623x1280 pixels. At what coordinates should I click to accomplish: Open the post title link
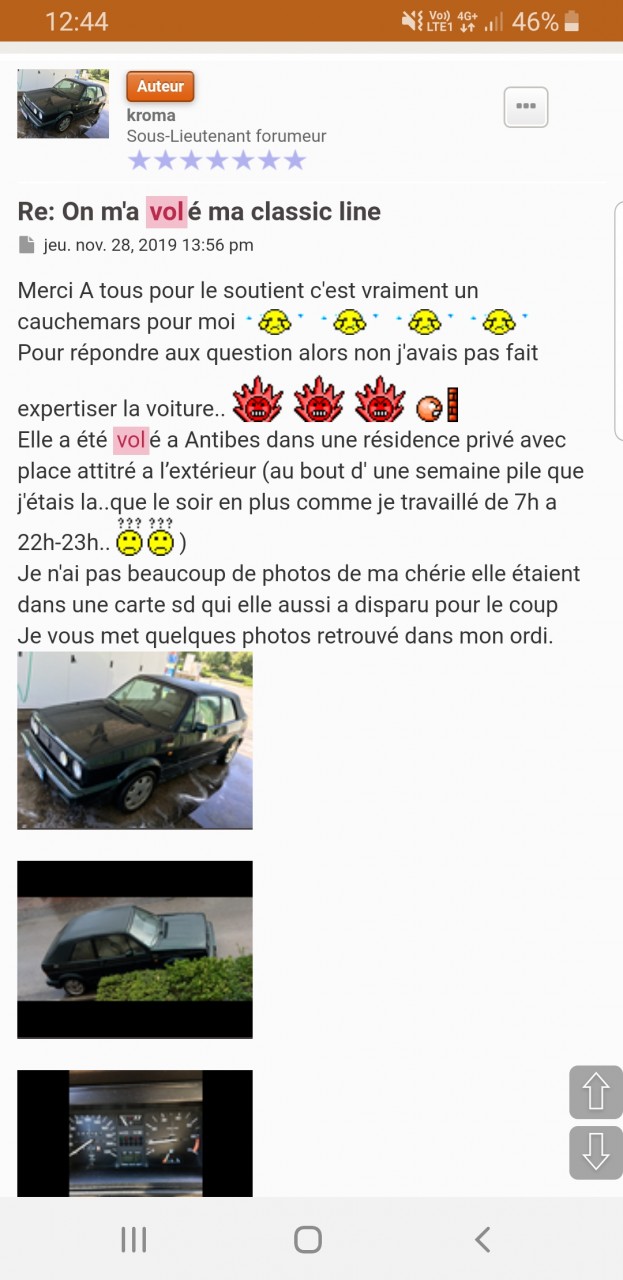pyautogui.click(x=199, y=212)
